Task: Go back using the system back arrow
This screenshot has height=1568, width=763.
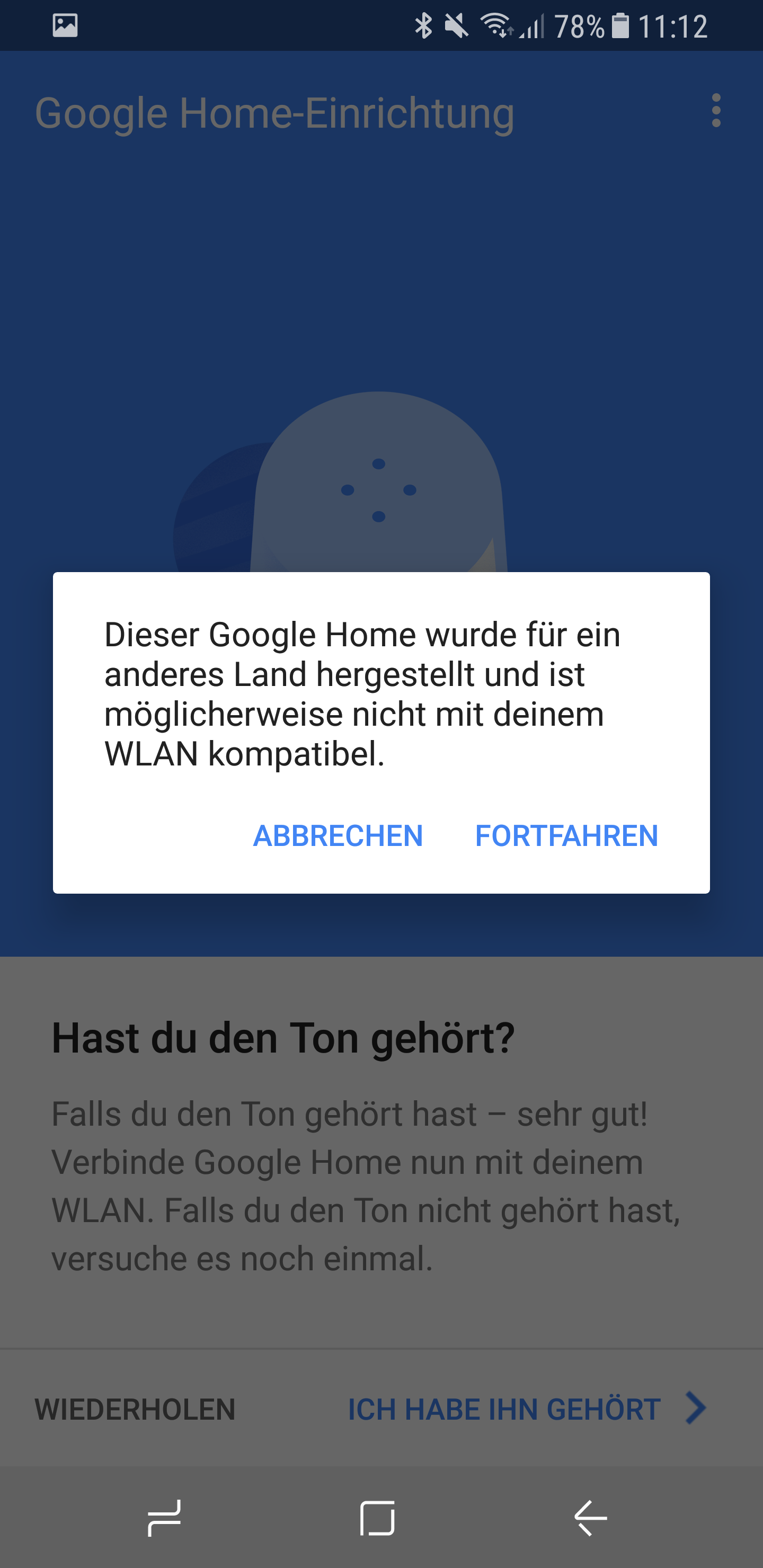Action: pyautogui.click(x=590, y=1518)
